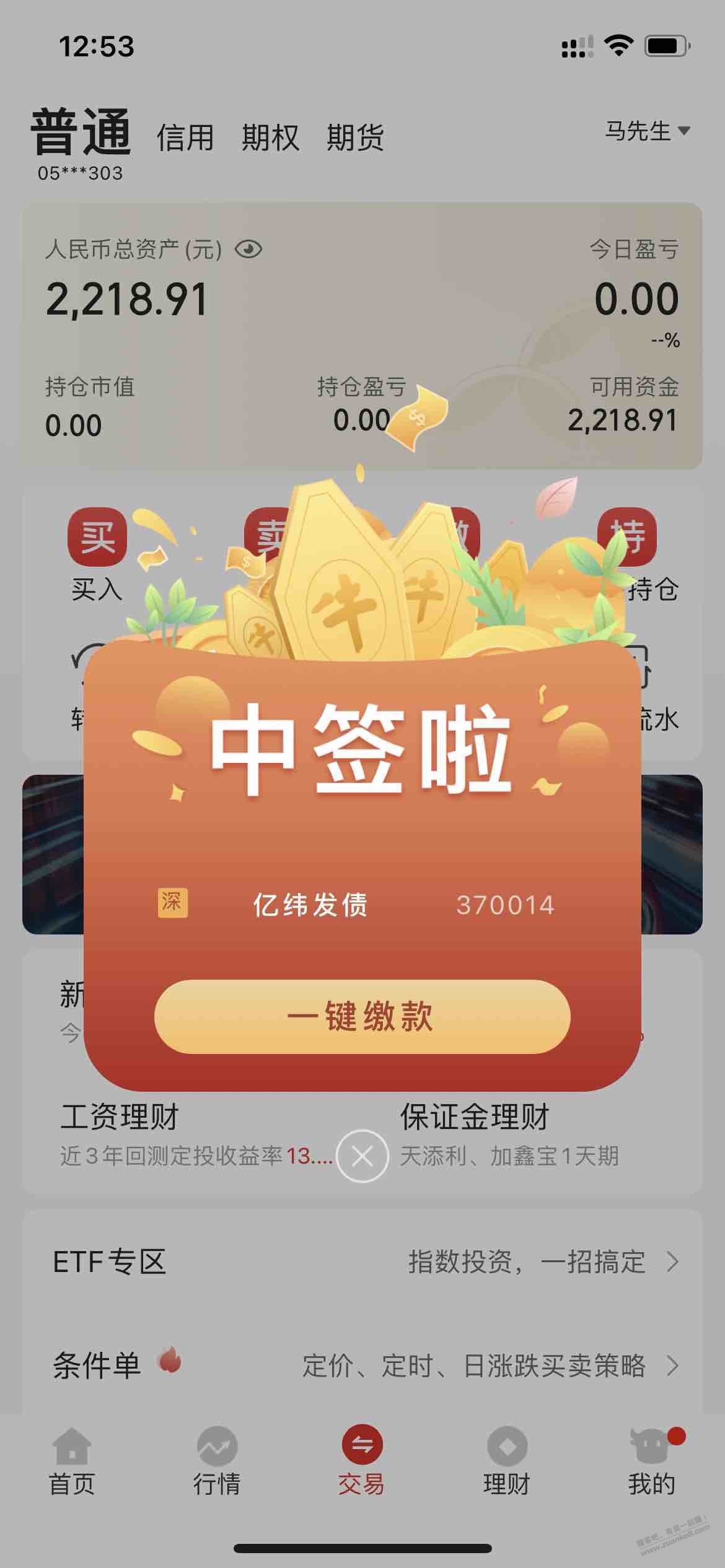The height and width of the screenshot is (1568, 725).
Task: Dismiss the 中签啦 popup
Action: tap(362, 1156)
